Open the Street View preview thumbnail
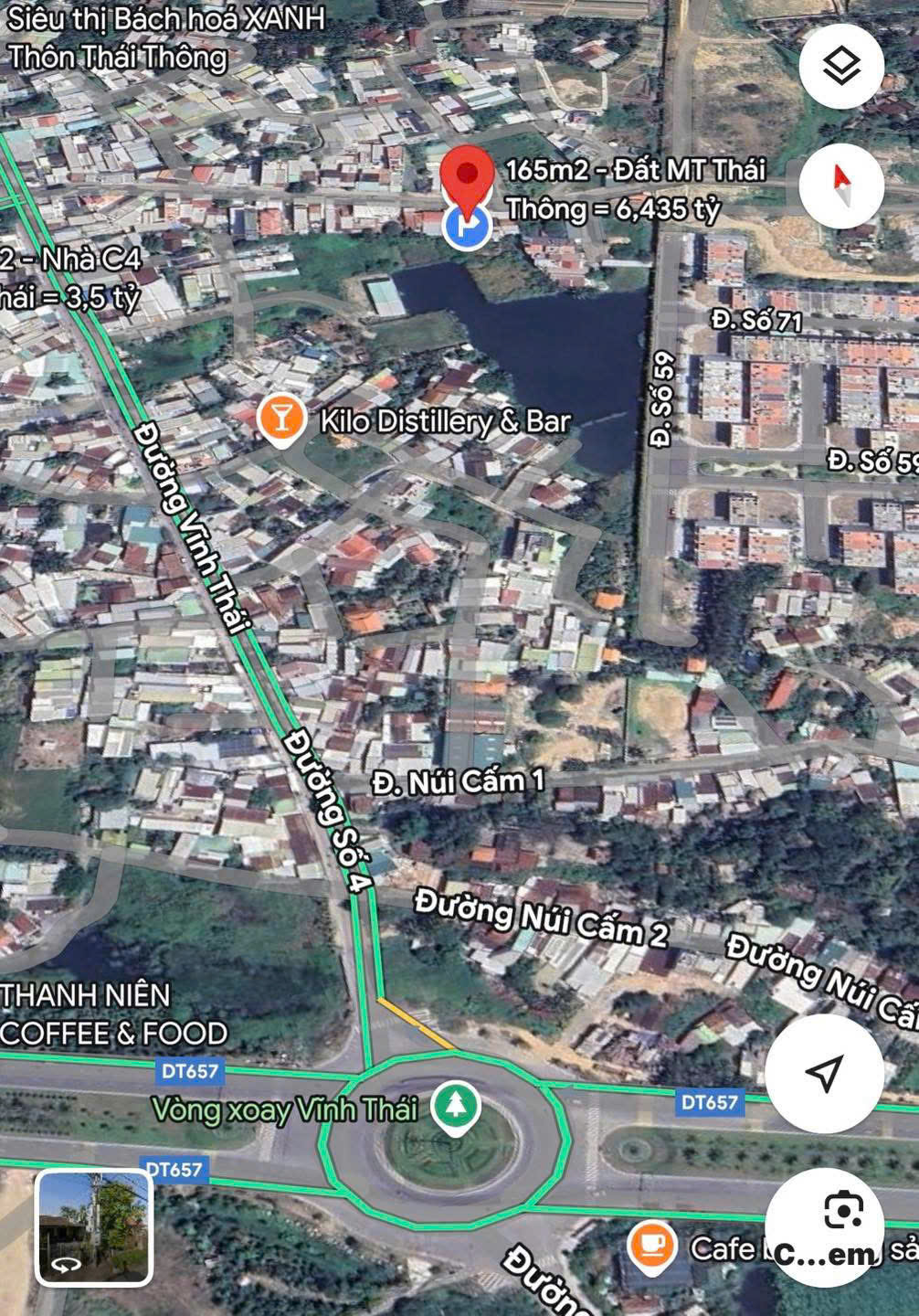This screenshot has height=1316, width=919. click(94, 1227)
